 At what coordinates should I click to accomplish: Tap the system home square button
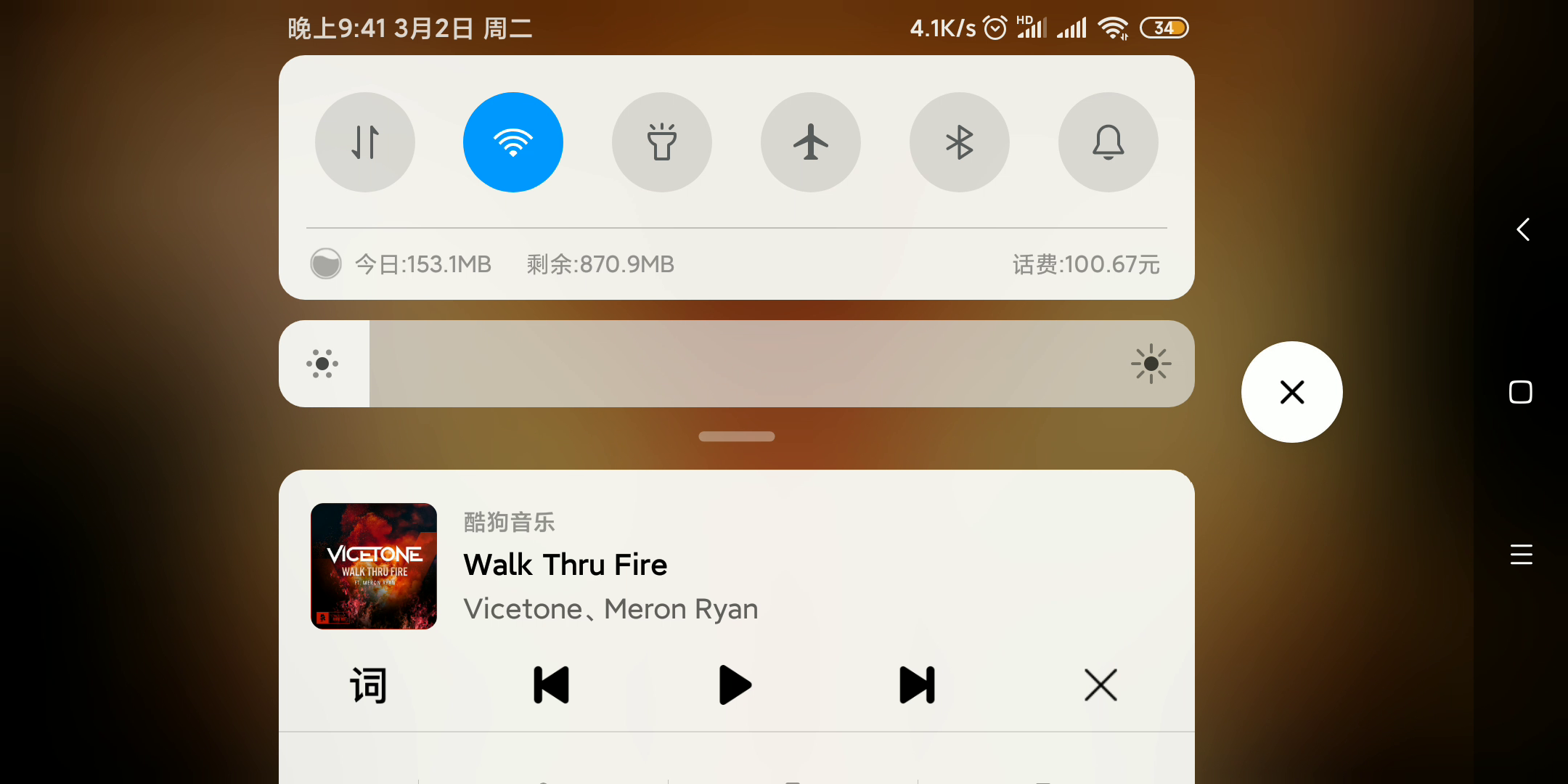coord(1521,392)
